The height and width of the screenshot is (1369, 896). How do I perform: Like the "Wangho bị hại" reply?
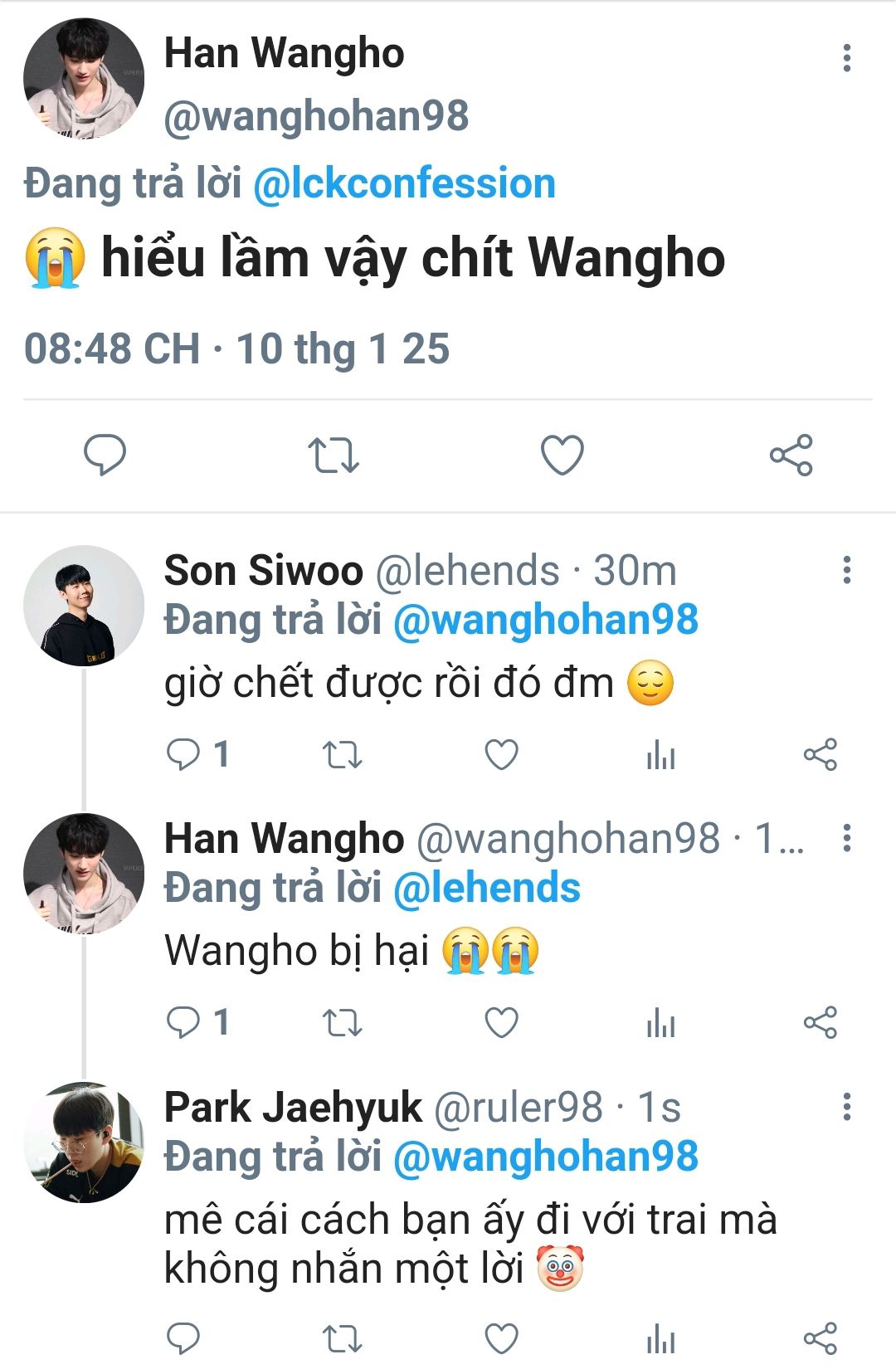[x=501, y=1023]
